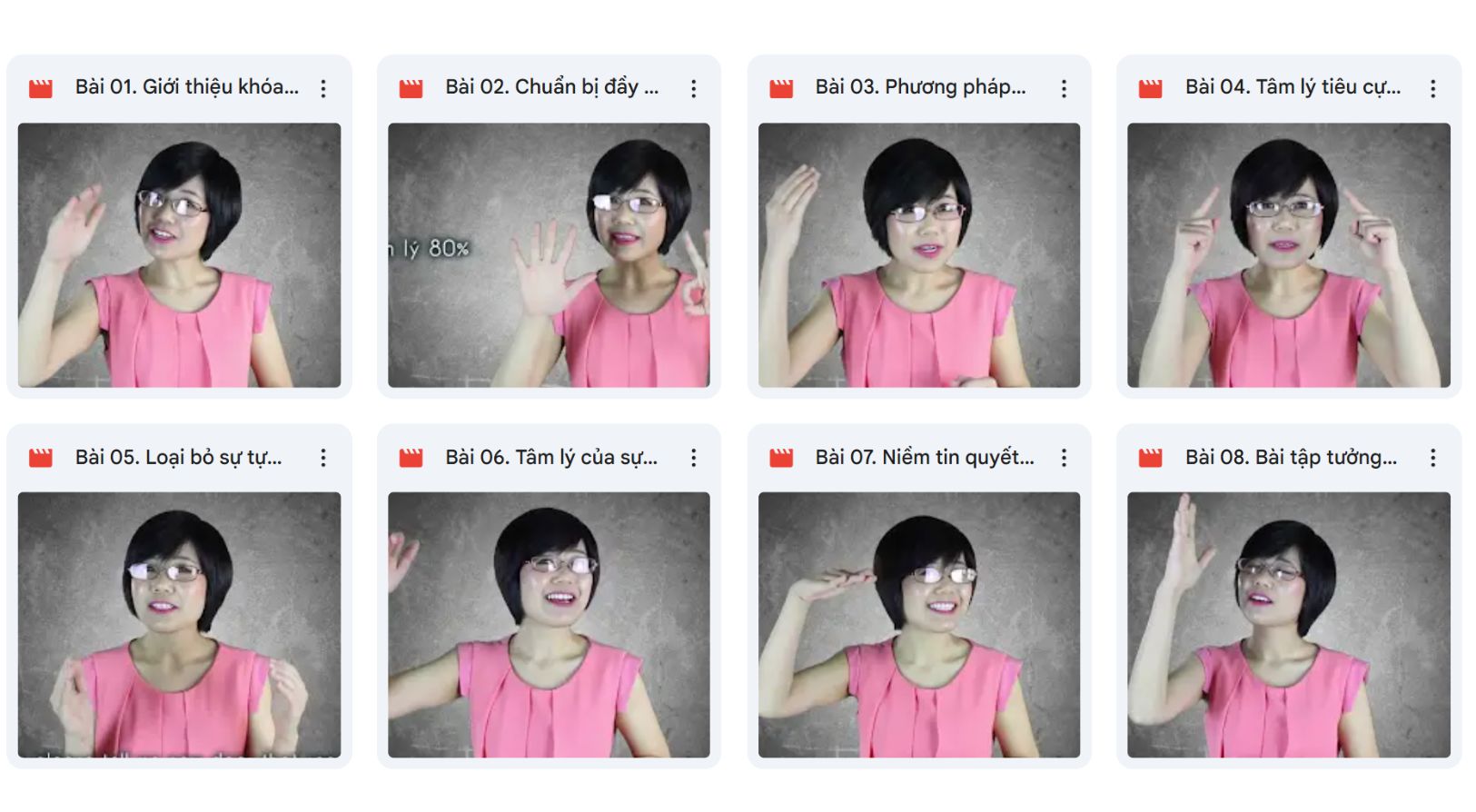Viewport: 1476px width, 812px height.
Task: Open more options for Bài 01
Action: coord(323,88)
